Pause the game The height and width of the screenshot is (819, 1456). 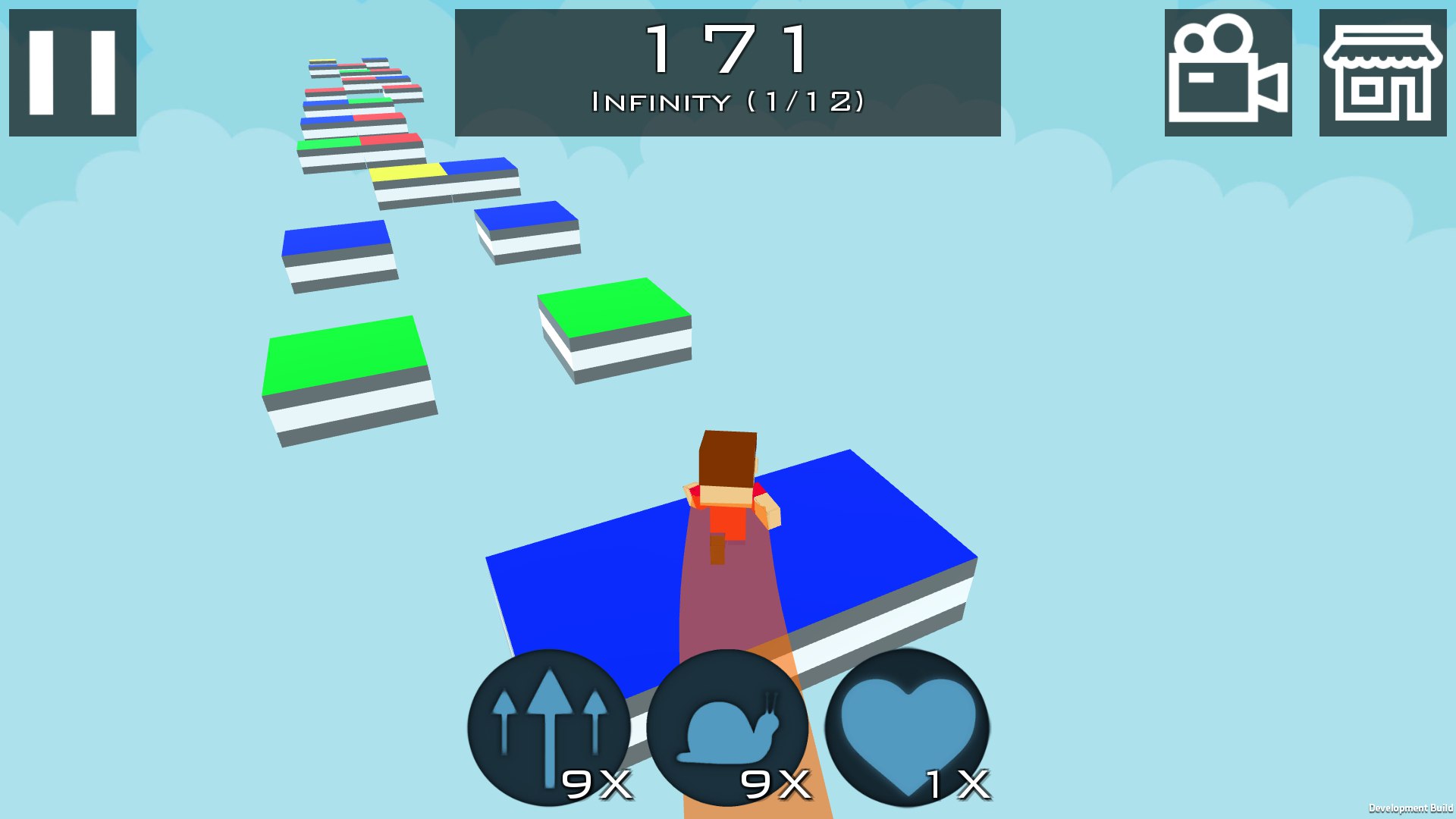point(73,73)
